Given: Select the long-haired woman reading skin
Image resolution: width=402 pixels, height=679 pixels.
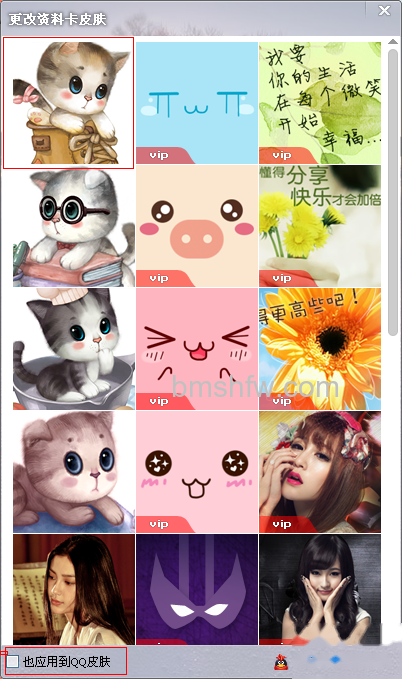Looking at the screenshot, I should [74, 589].
